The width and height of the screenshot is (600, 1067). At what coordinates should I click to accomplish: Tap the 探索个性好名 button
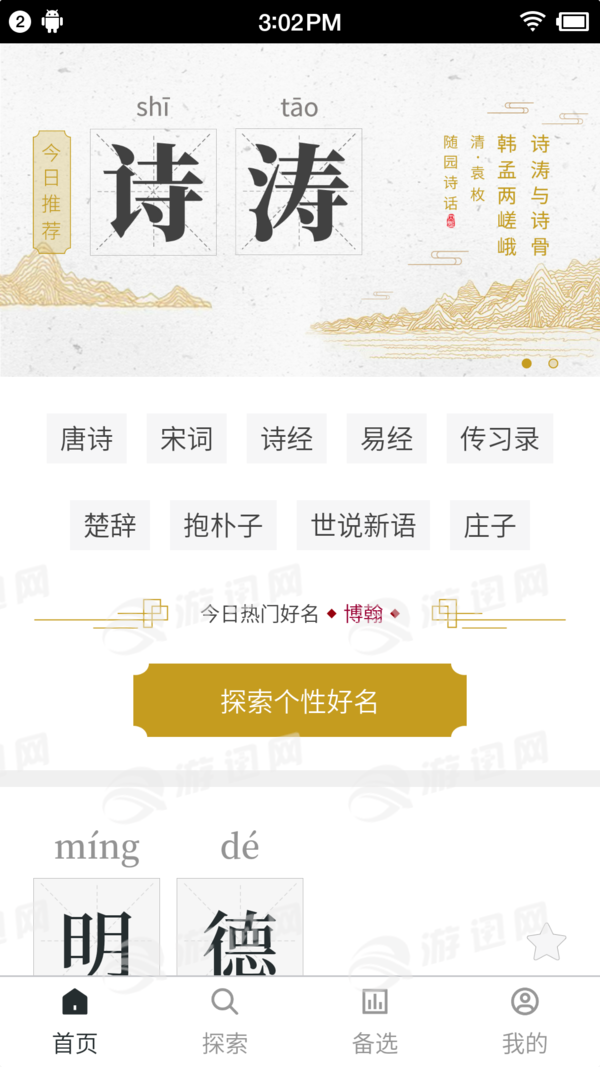pos(300,700)
